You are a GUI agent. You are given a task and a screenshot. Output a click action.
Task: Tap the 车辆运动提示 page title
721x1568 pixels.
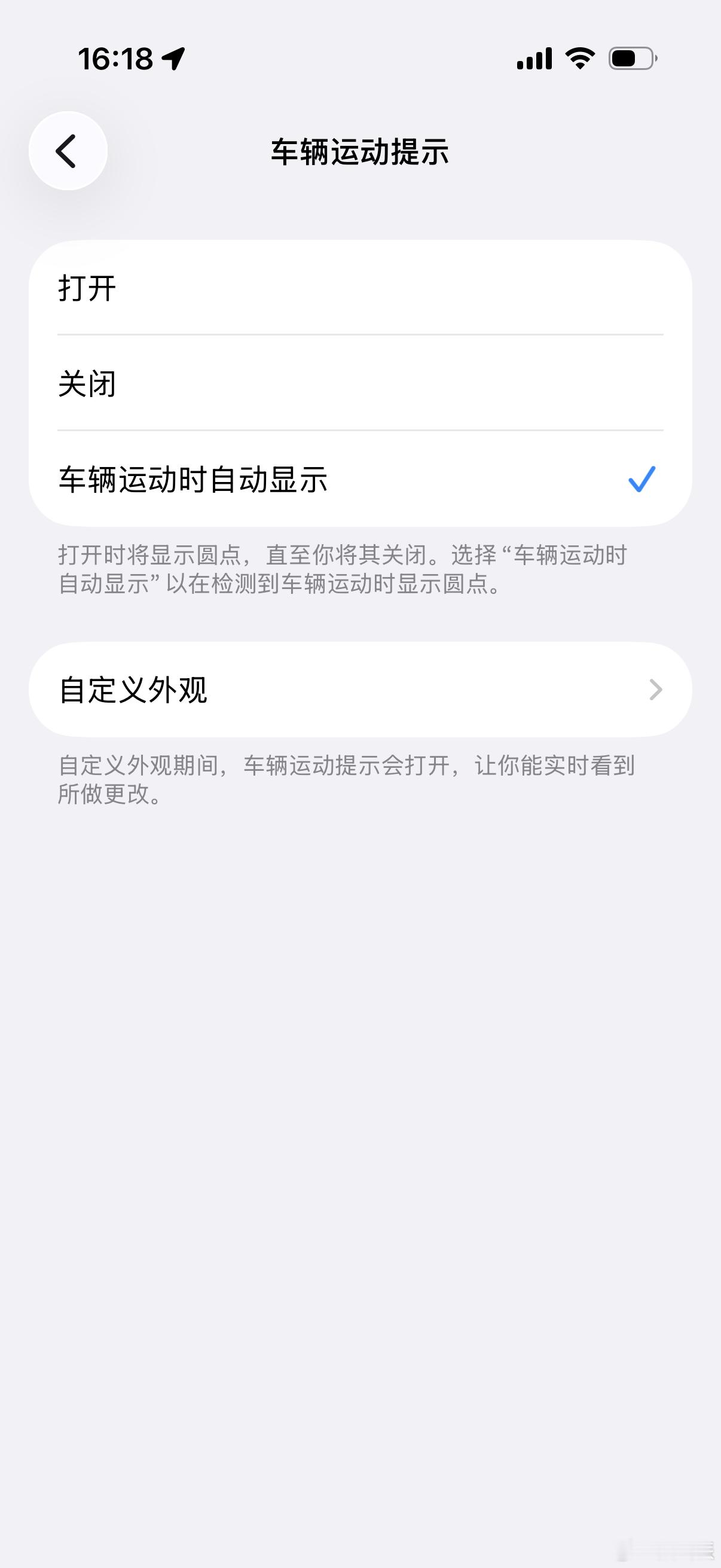360,151
